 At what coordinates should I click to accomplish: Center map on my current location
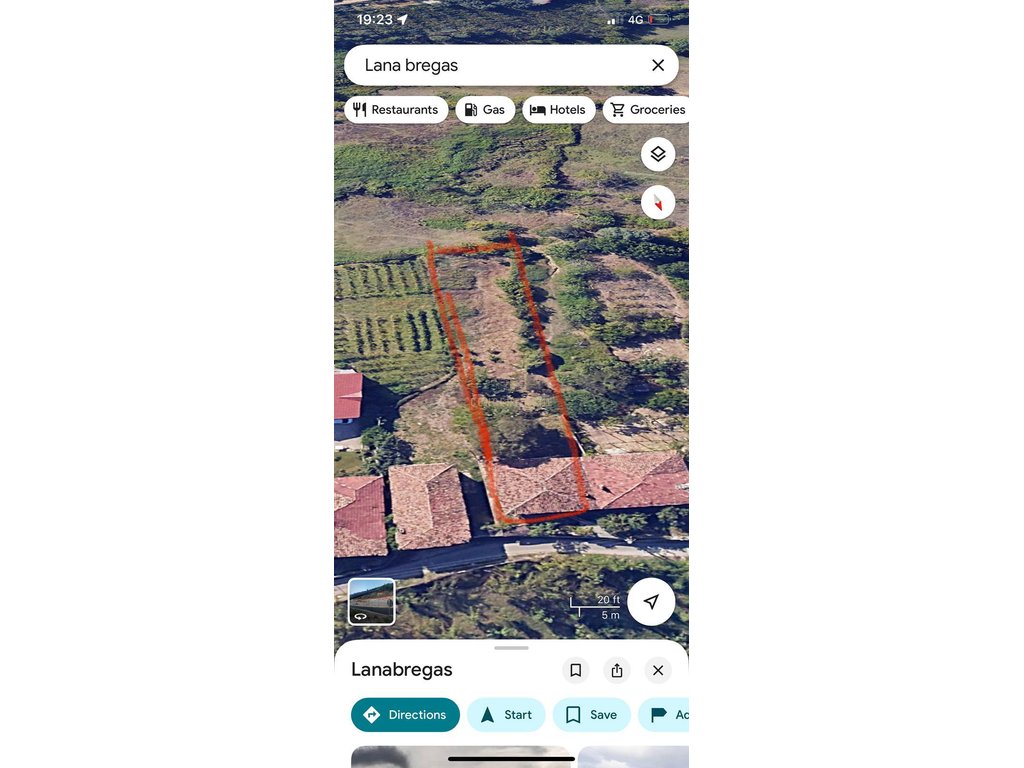pyautogui.click(x=651, y=602)
